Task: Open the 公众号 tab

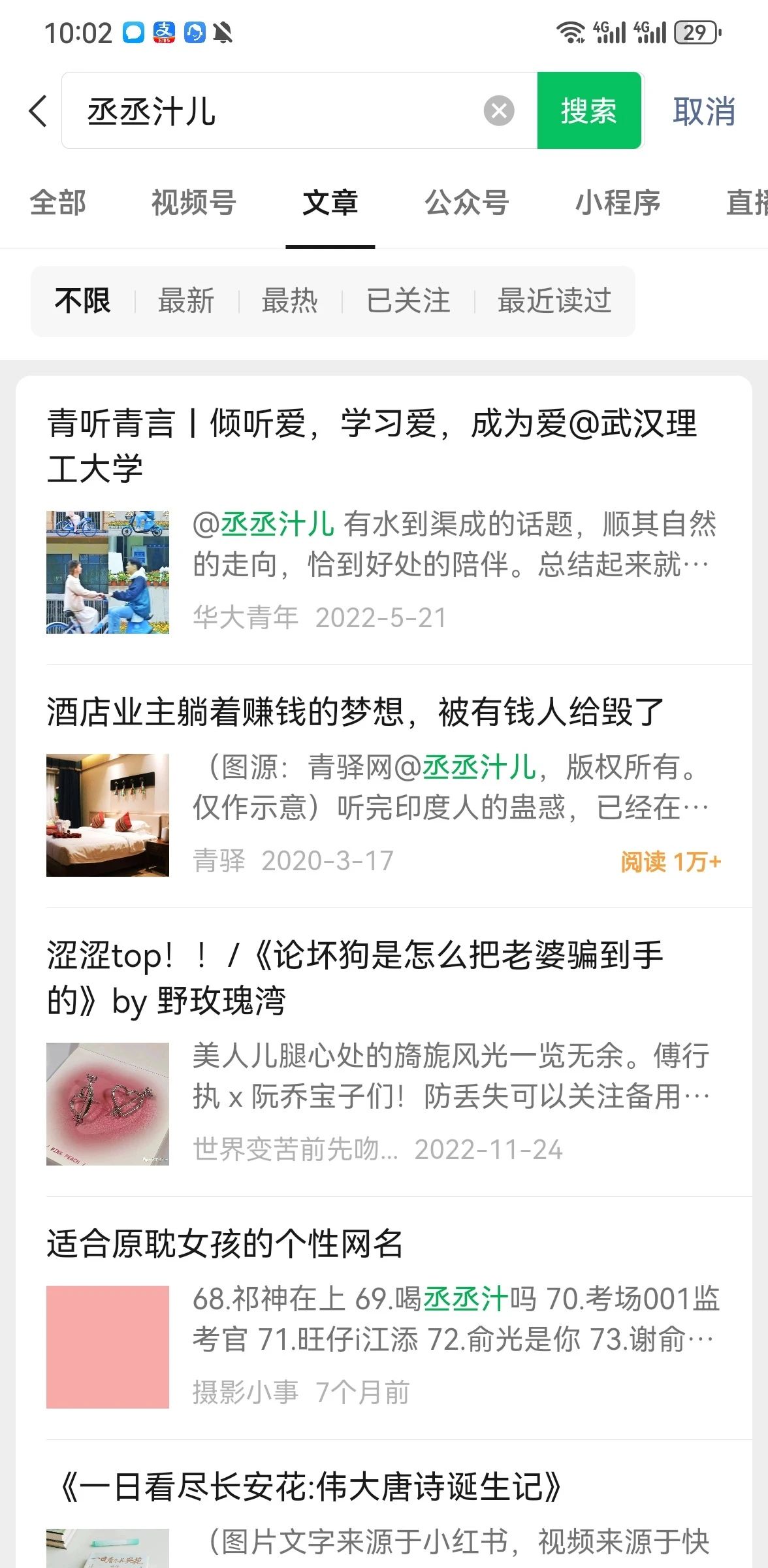Action: point(466,203)
